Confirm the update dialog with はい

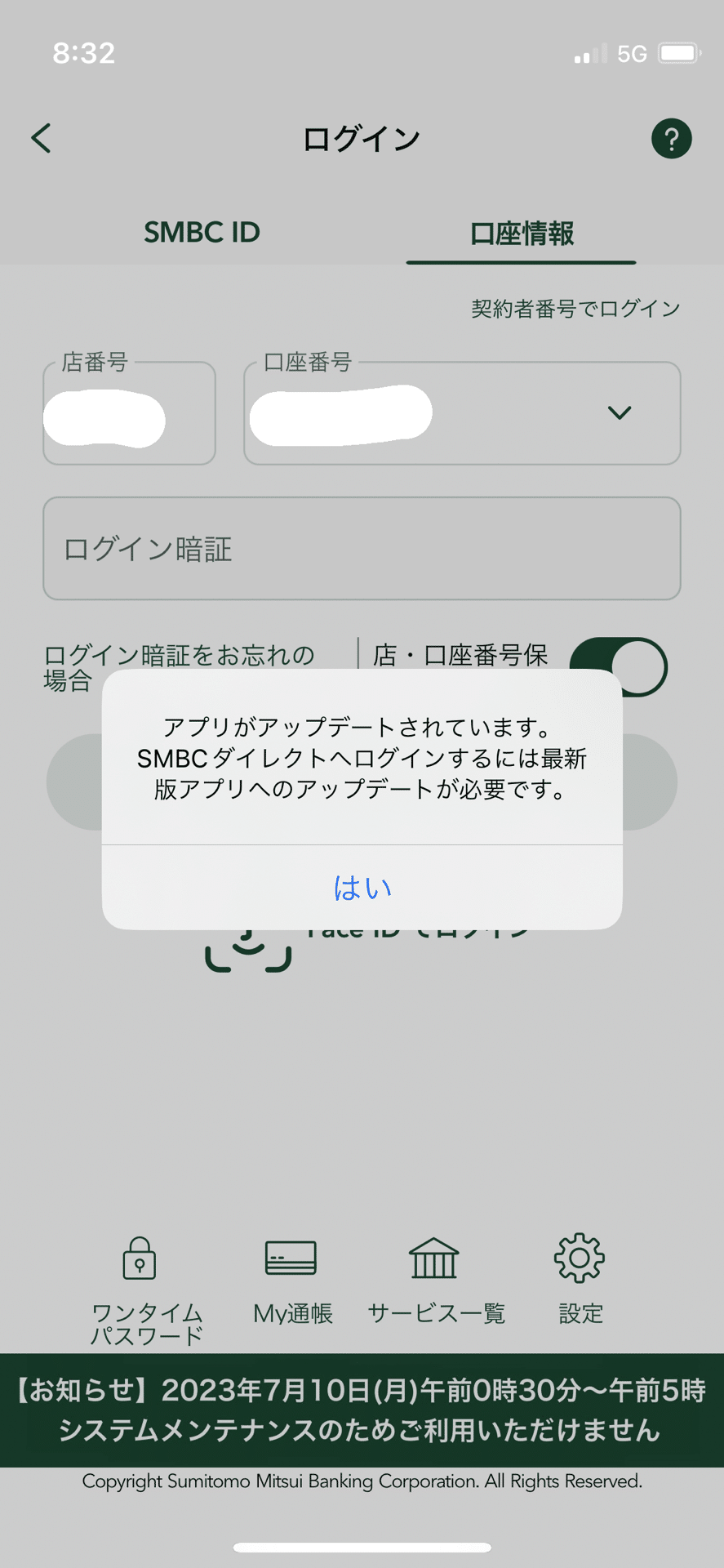point(362,889)
